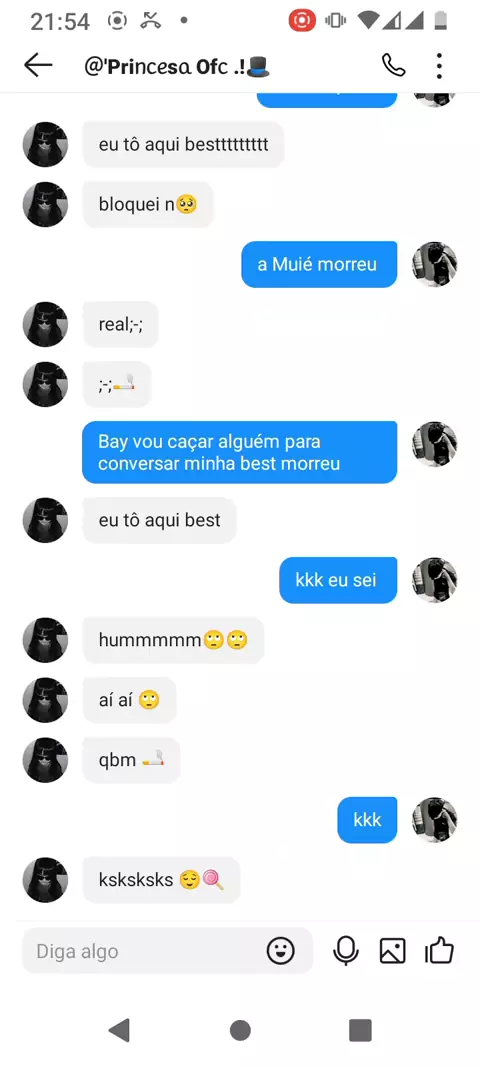Start a voice call with Princesa Ofc

click(393, 65)
